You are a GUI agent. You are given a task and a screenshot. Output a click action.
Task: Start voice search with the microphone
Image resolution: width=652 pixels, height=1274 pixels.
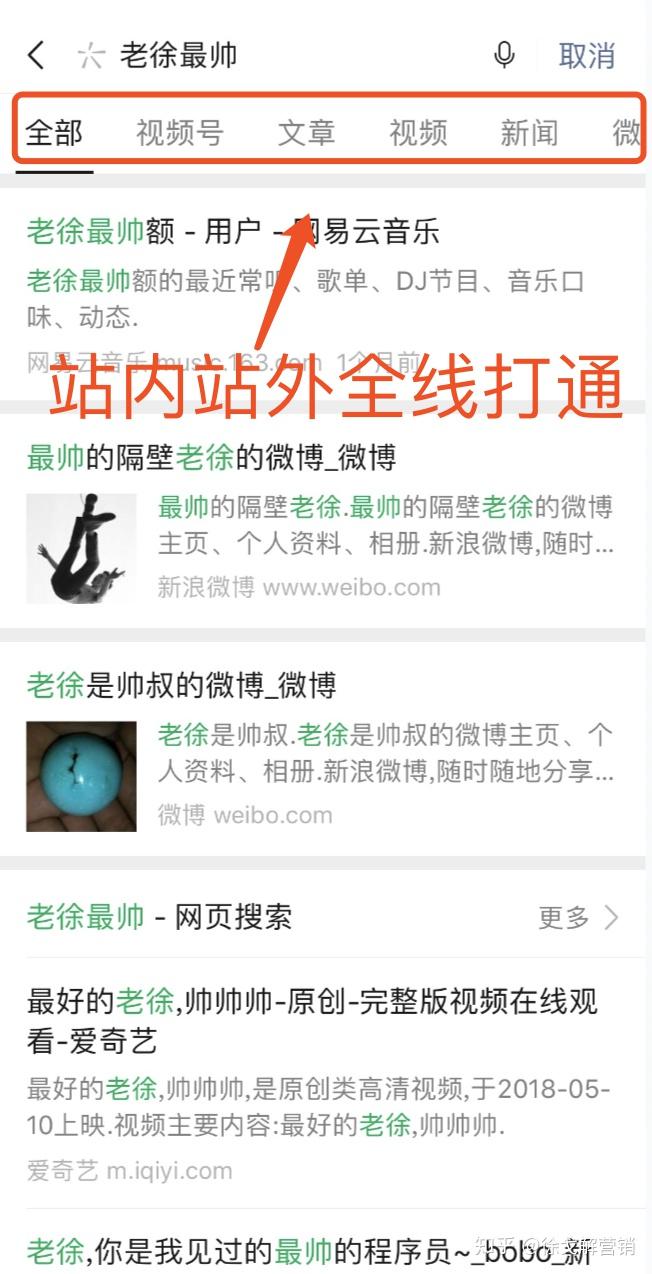point(505,55)
